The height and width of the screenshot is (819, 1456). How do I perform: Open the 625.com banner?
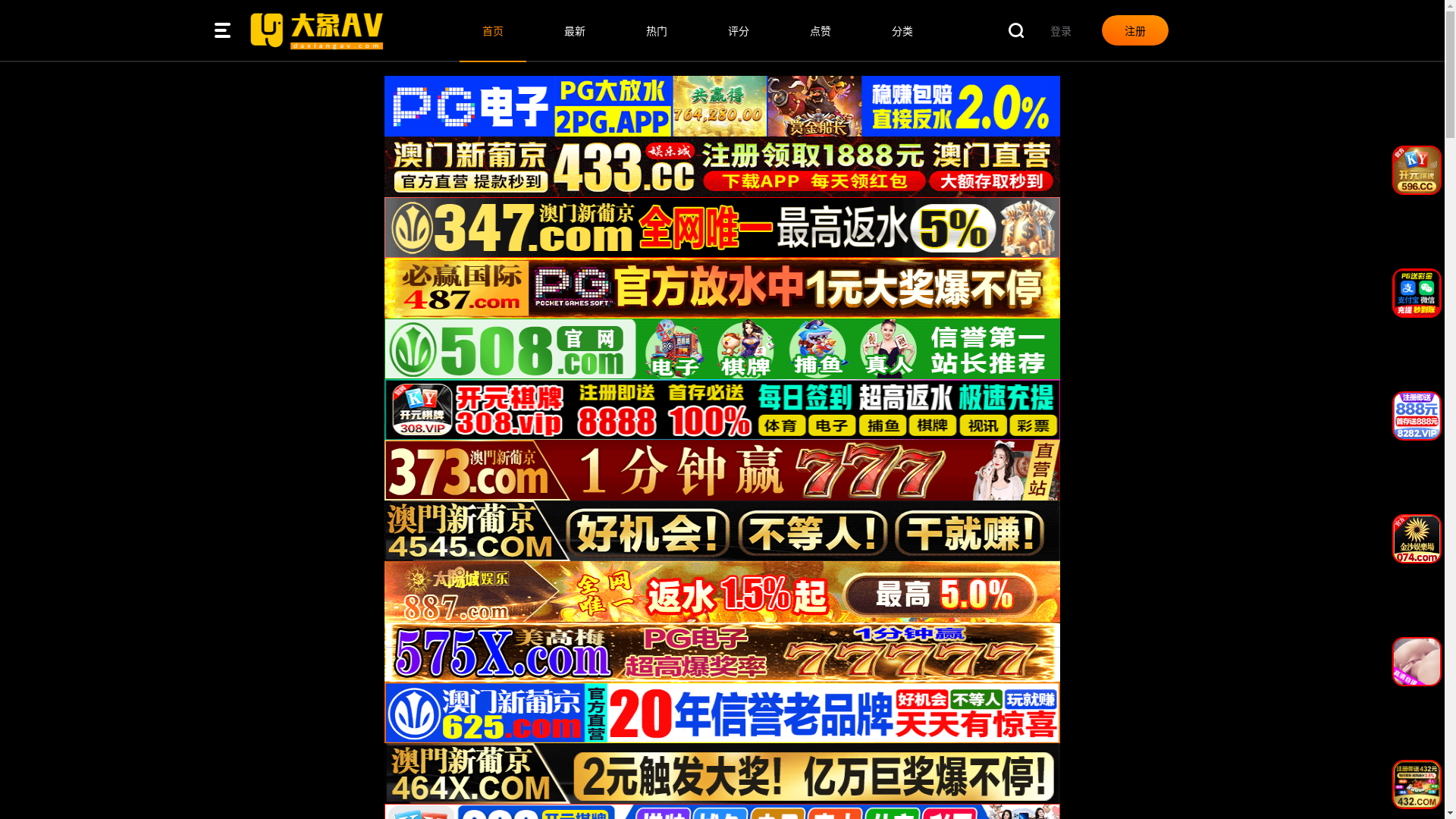coord(722,713)
